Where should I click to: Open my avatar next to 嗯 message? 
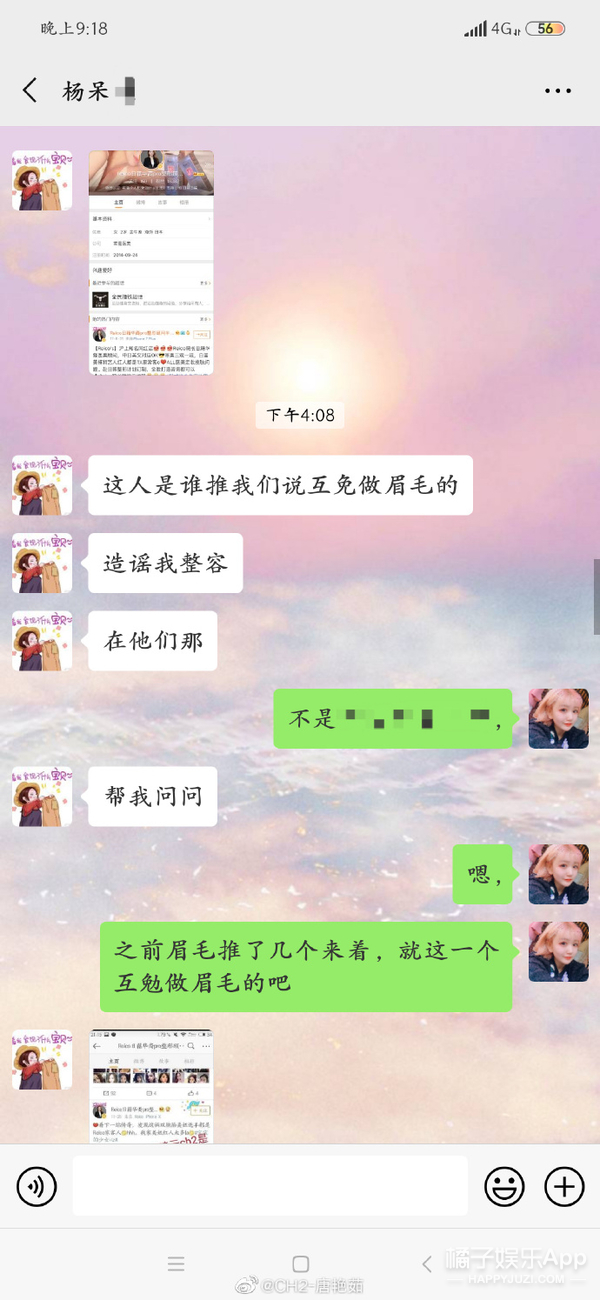click(558, 874)
